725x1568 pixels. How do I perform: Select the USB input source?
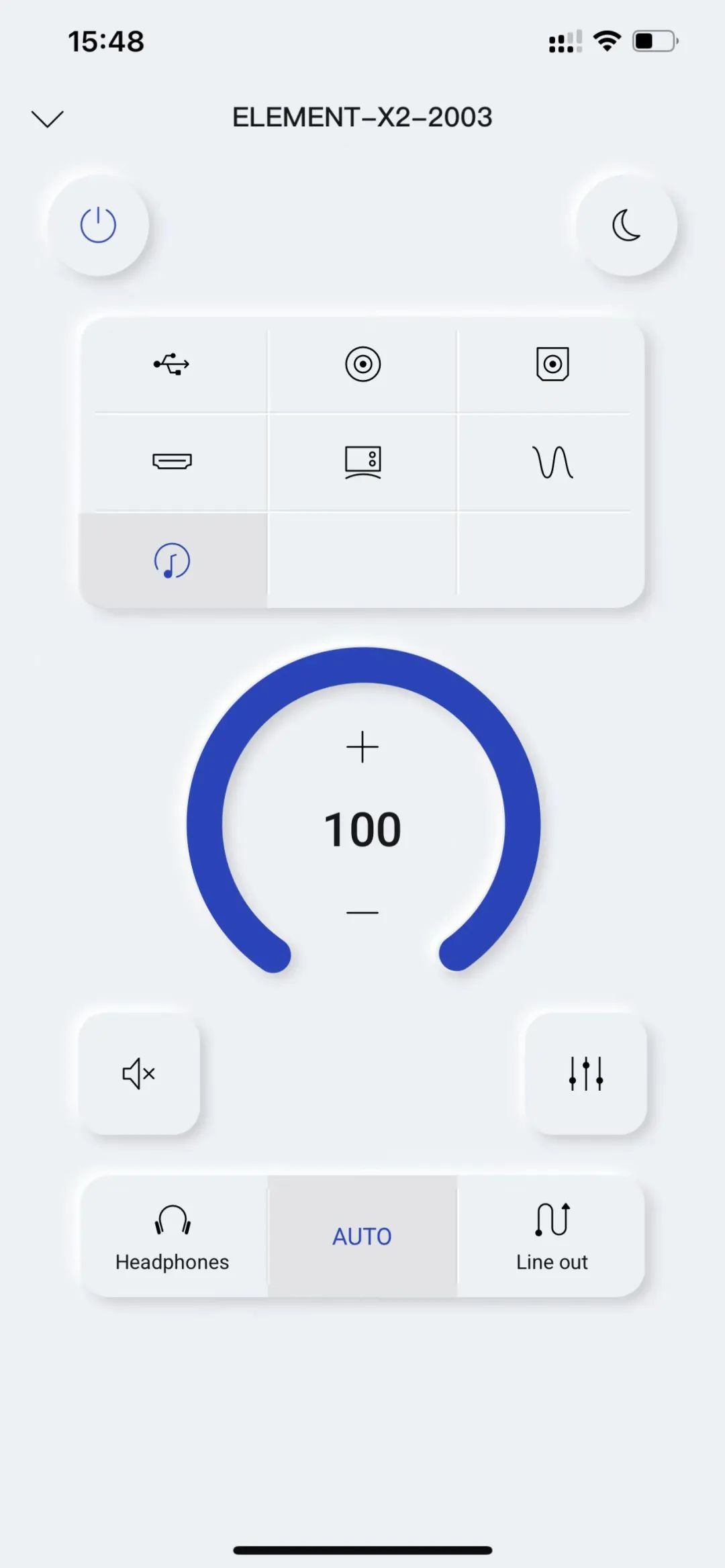[172, 364]
